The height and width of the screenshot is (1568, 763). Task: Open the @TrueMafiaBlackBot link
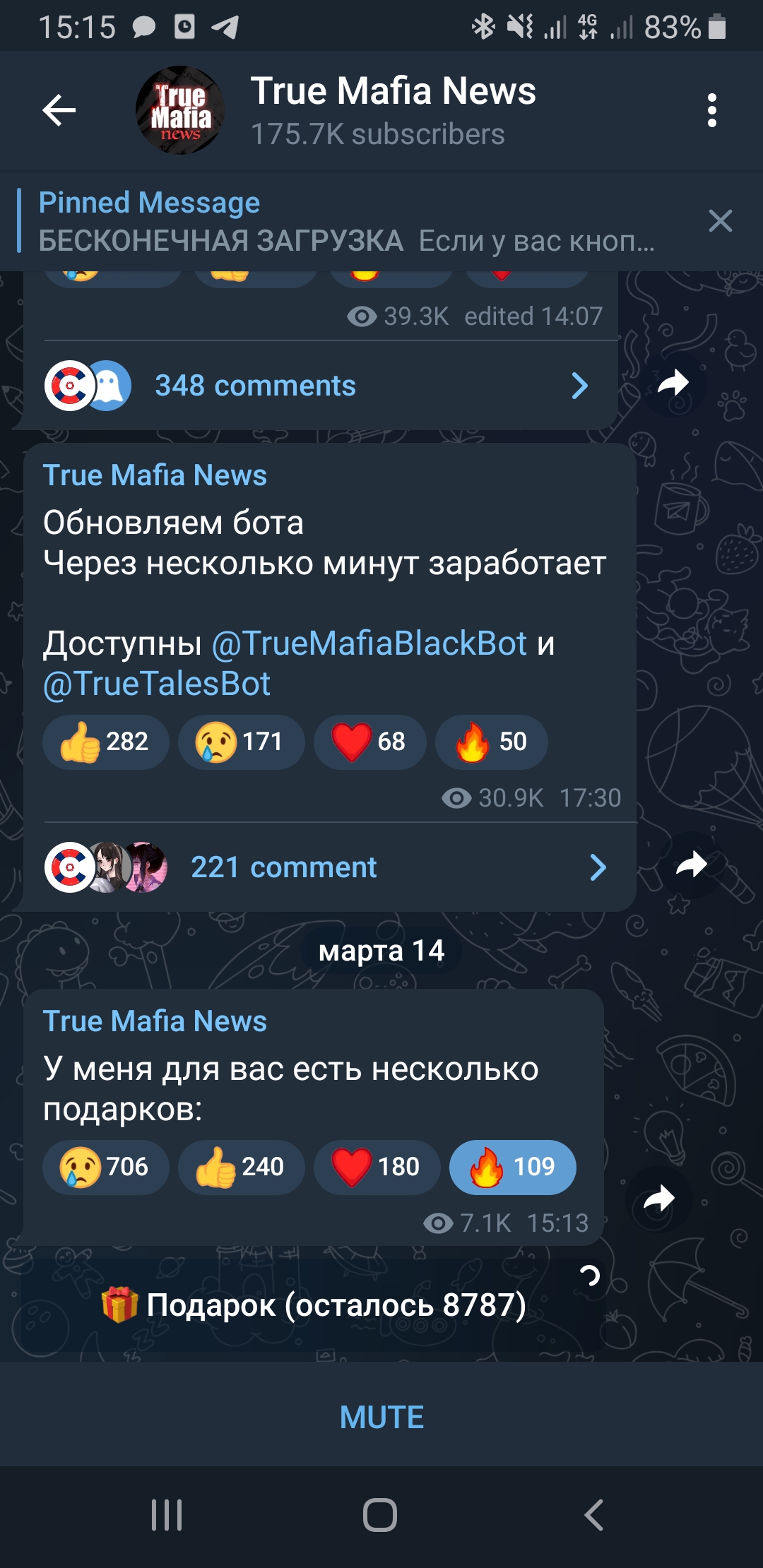[369, 643]
